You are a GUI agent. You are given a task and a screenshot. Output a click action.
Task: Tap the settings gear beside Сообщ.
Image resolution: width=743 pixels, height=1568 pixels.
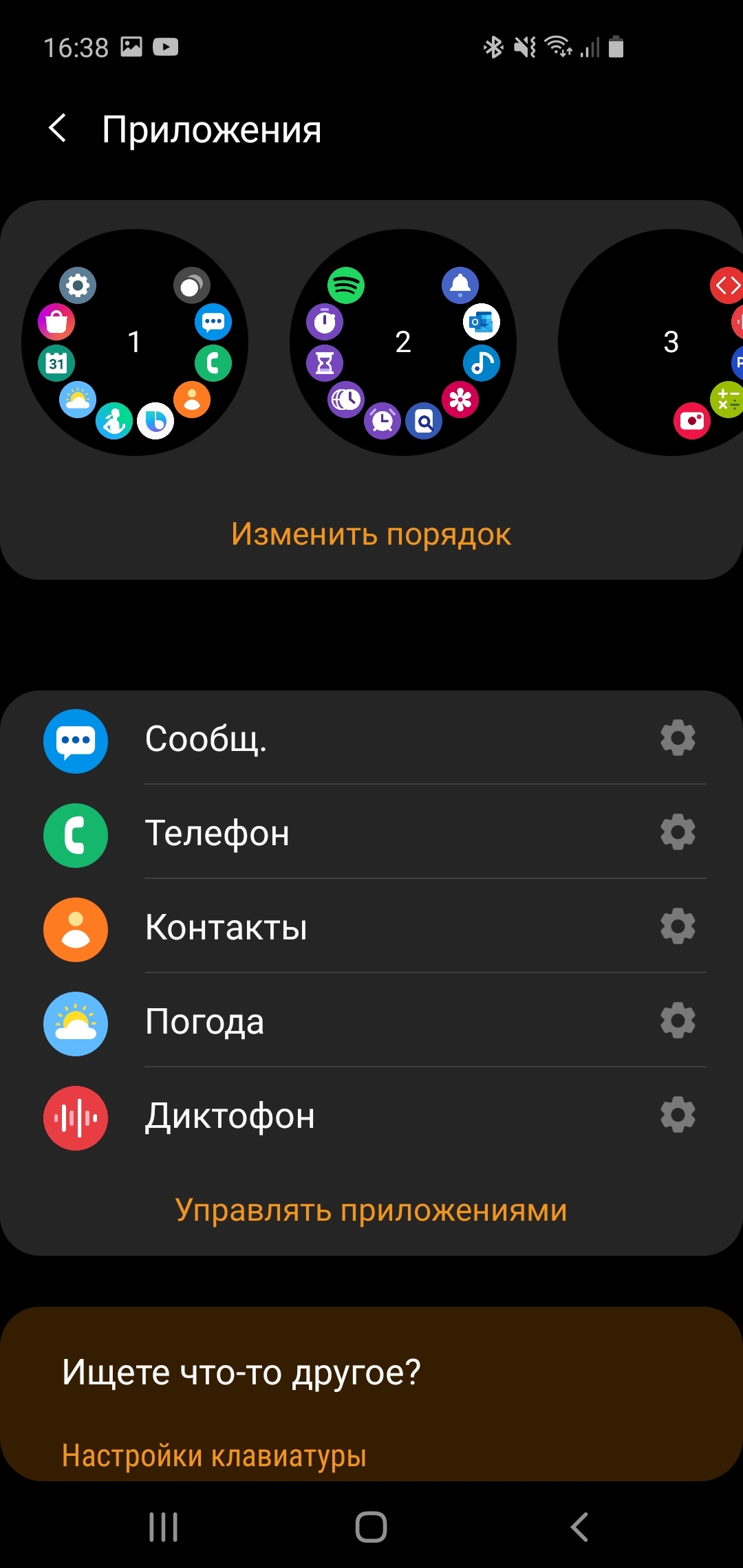pos(678,739)
